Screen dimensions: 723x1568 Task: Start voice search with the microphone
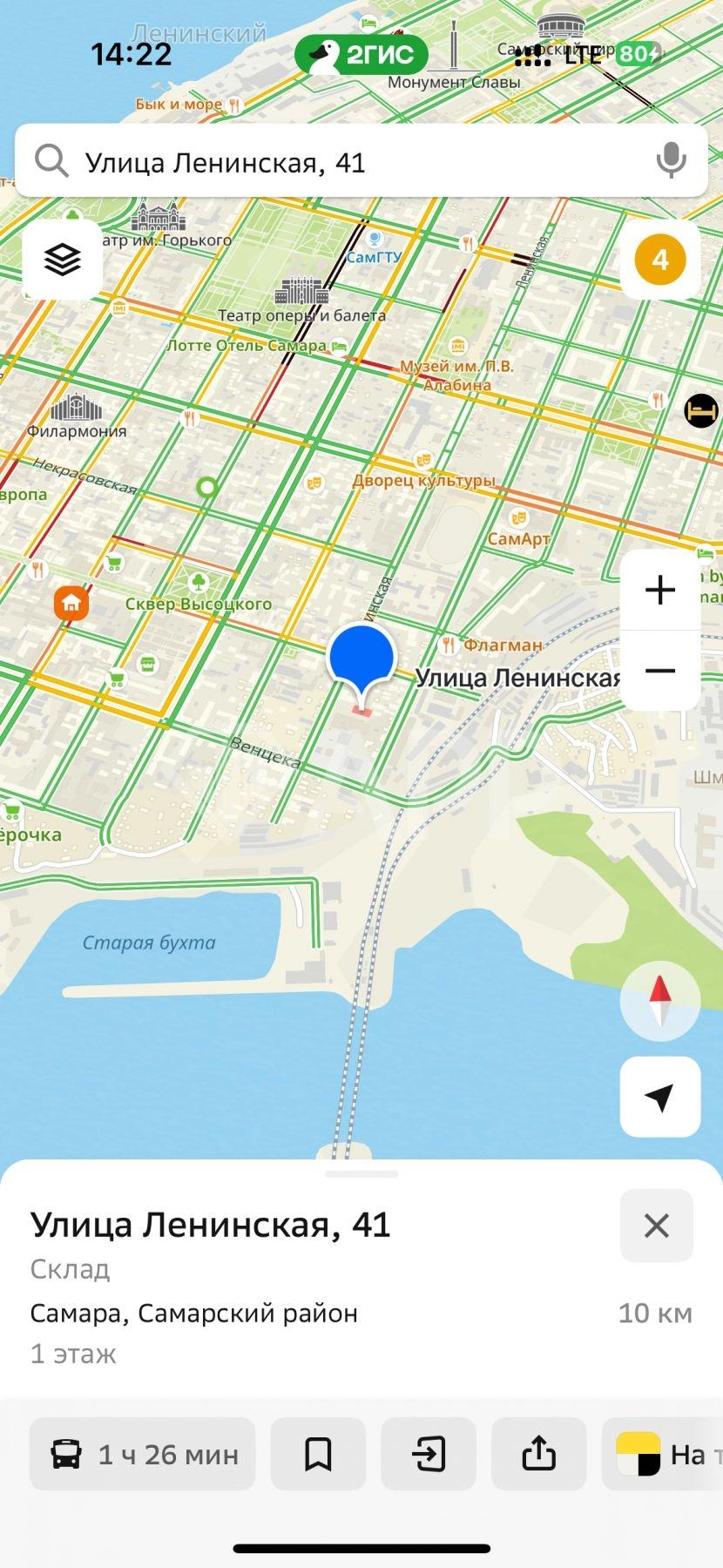[x=670, y=160]
